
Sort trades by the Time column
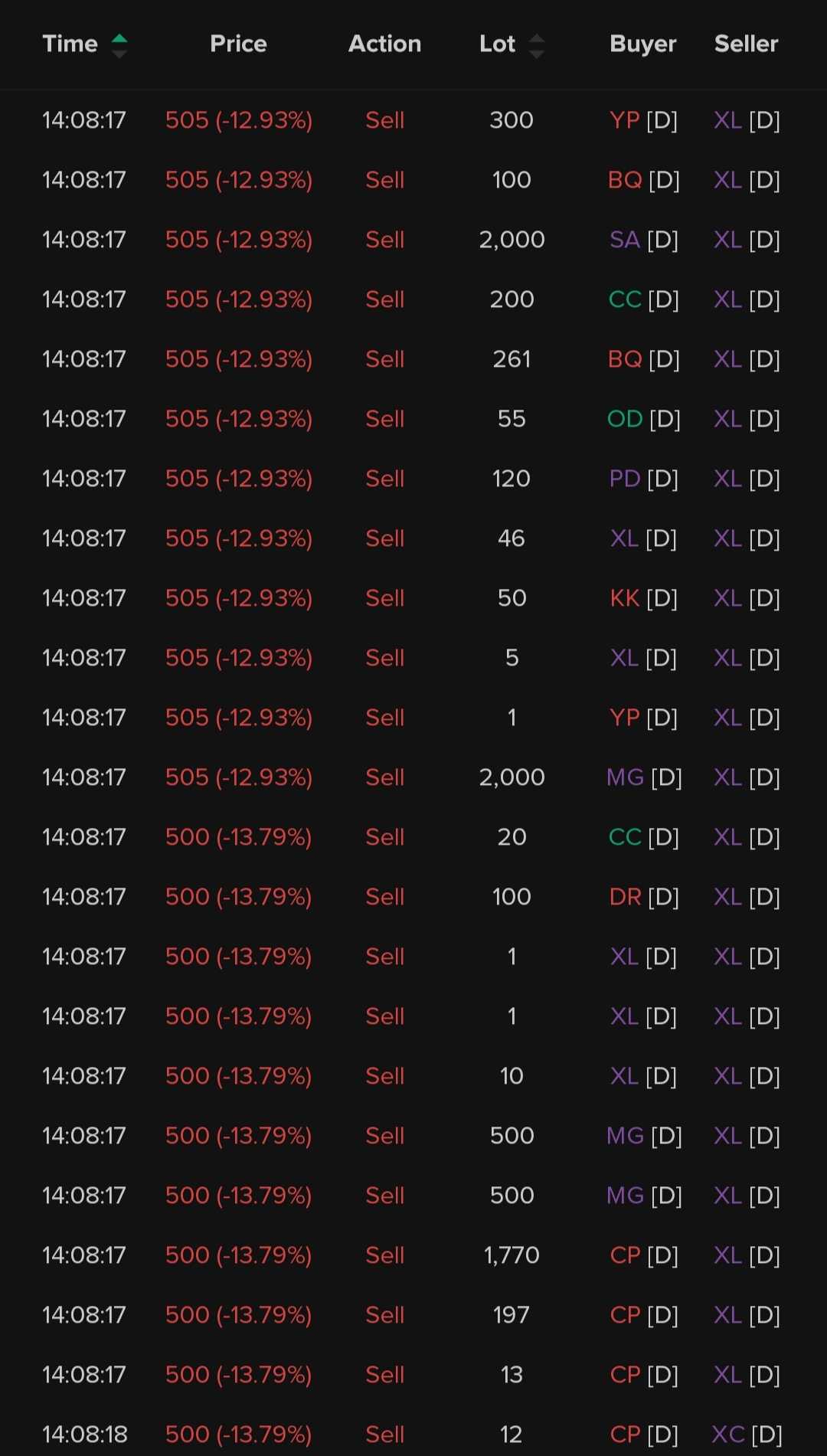point(84,44)
